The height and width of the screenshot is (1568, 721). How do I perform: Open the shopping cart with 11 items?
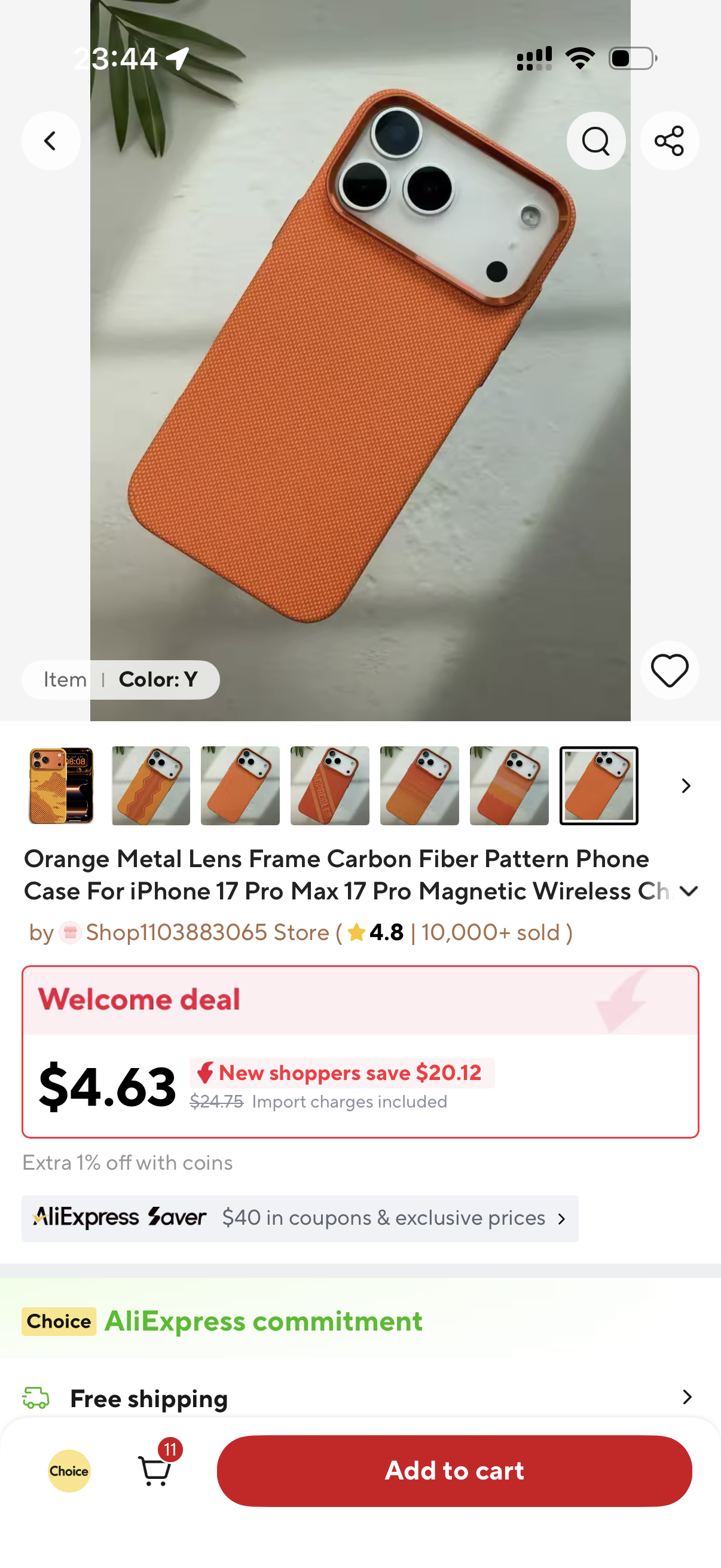coord(155,1471)
